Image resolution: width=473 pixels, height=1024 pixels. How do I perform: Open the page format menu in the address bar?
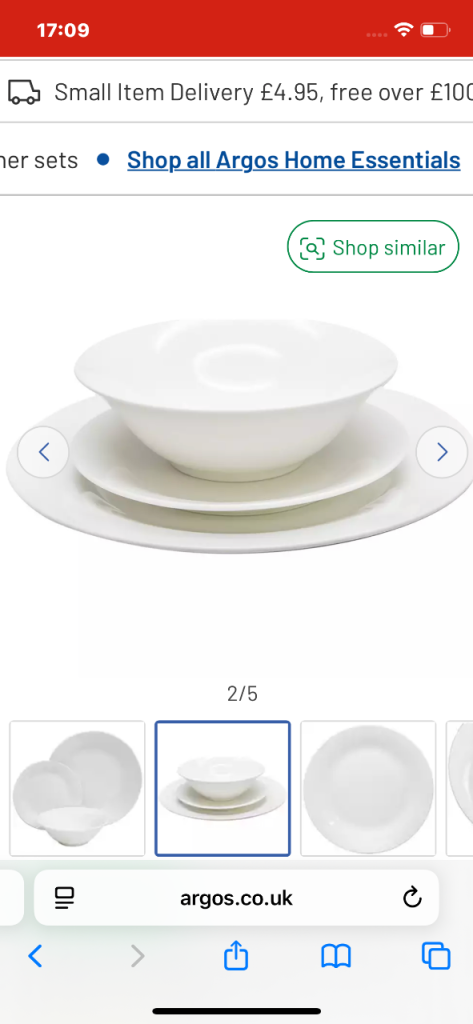click(x=65, y=898)
